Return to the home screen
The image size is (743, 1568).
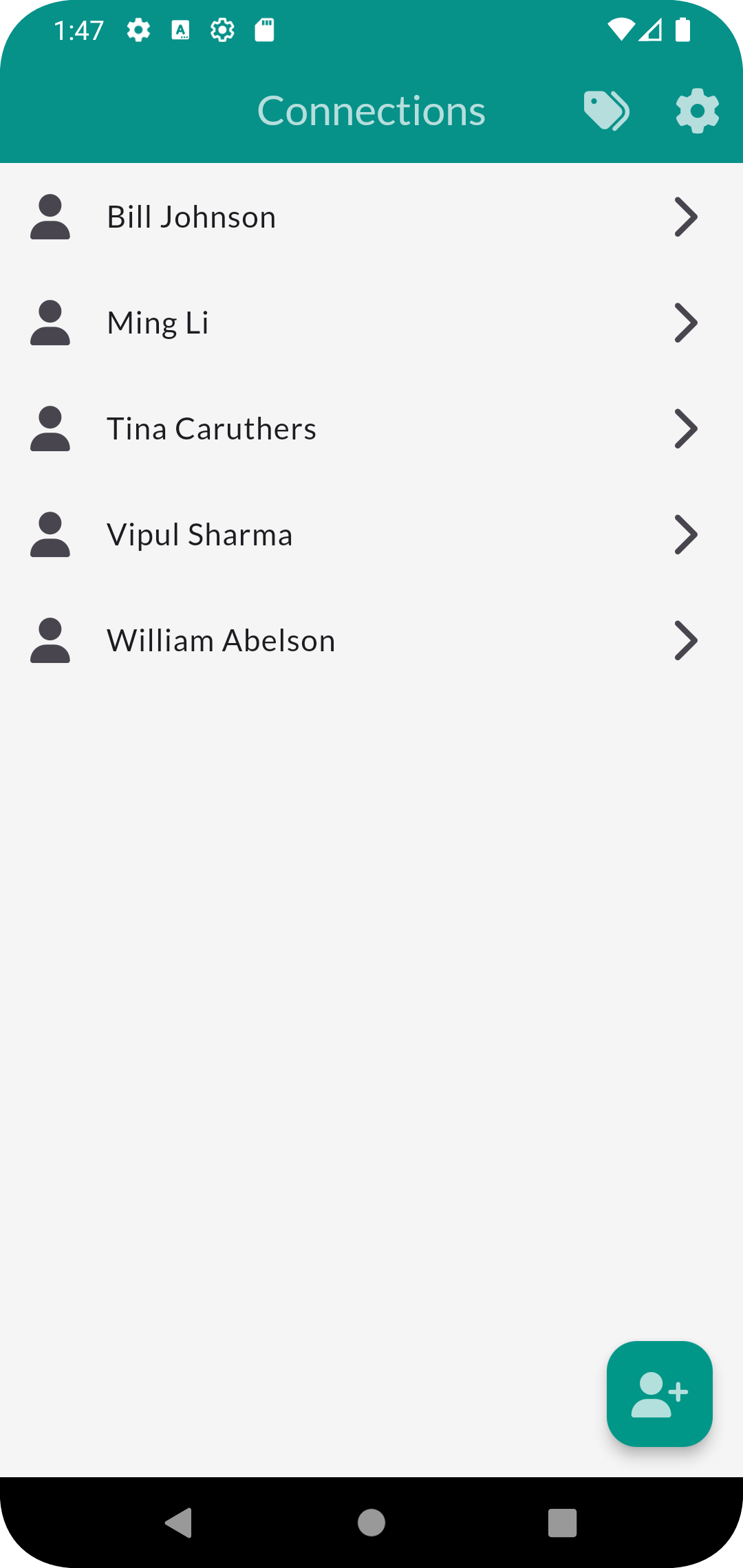[371, 1523]
